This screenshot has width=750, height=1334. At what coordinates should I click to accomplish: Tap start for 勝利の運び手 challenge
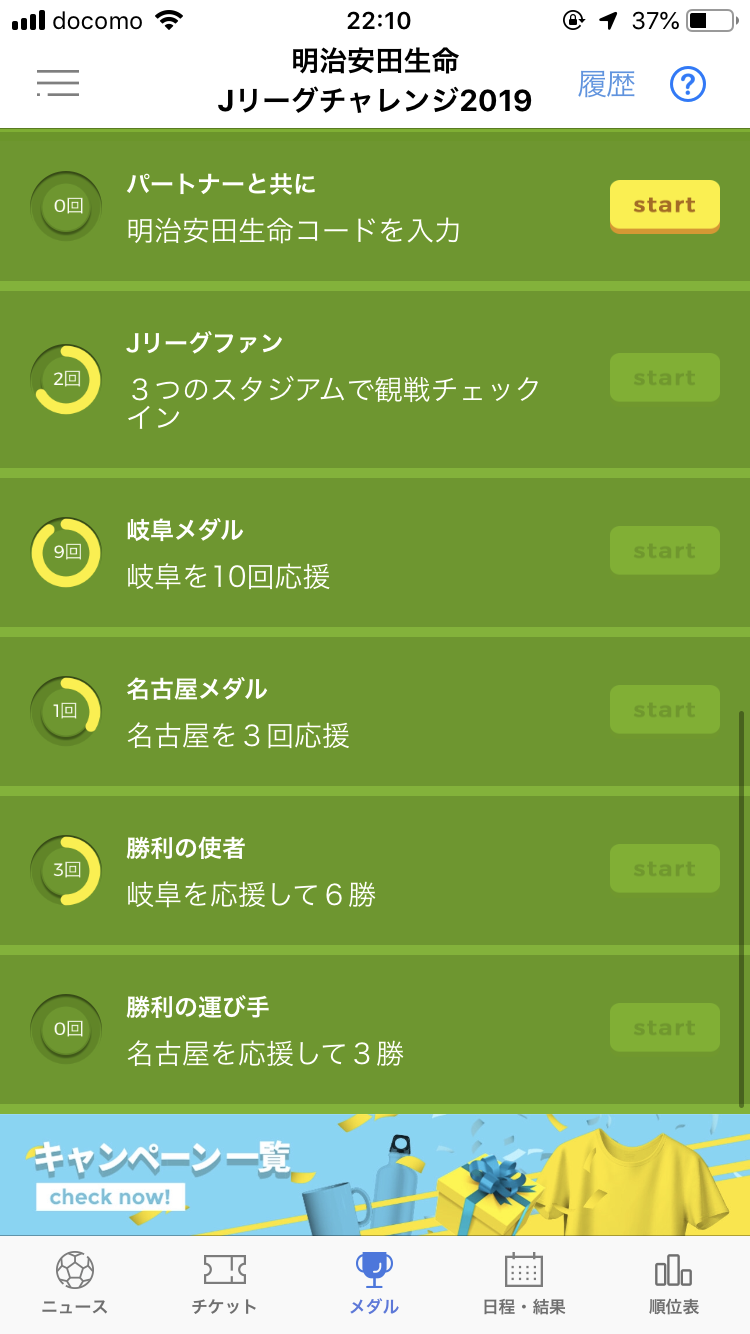click(664, 1028)
